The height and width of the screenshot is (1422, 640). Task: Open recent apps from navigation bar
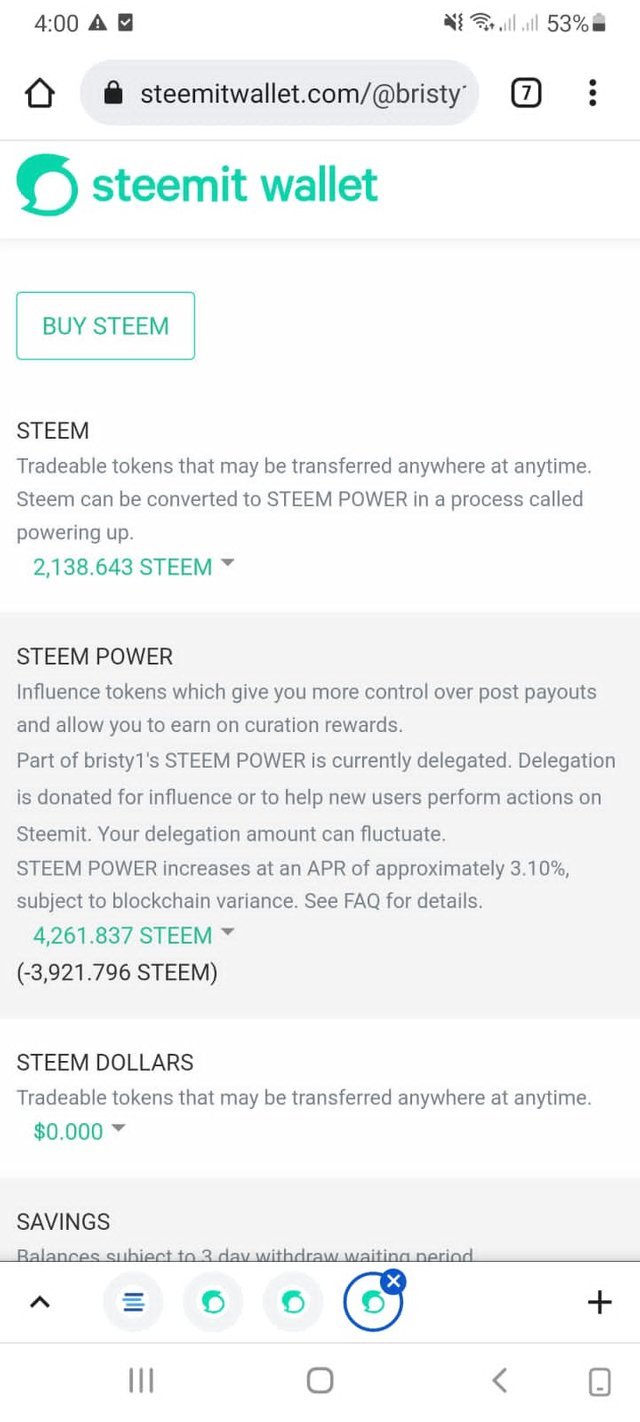pos(141,1381)
